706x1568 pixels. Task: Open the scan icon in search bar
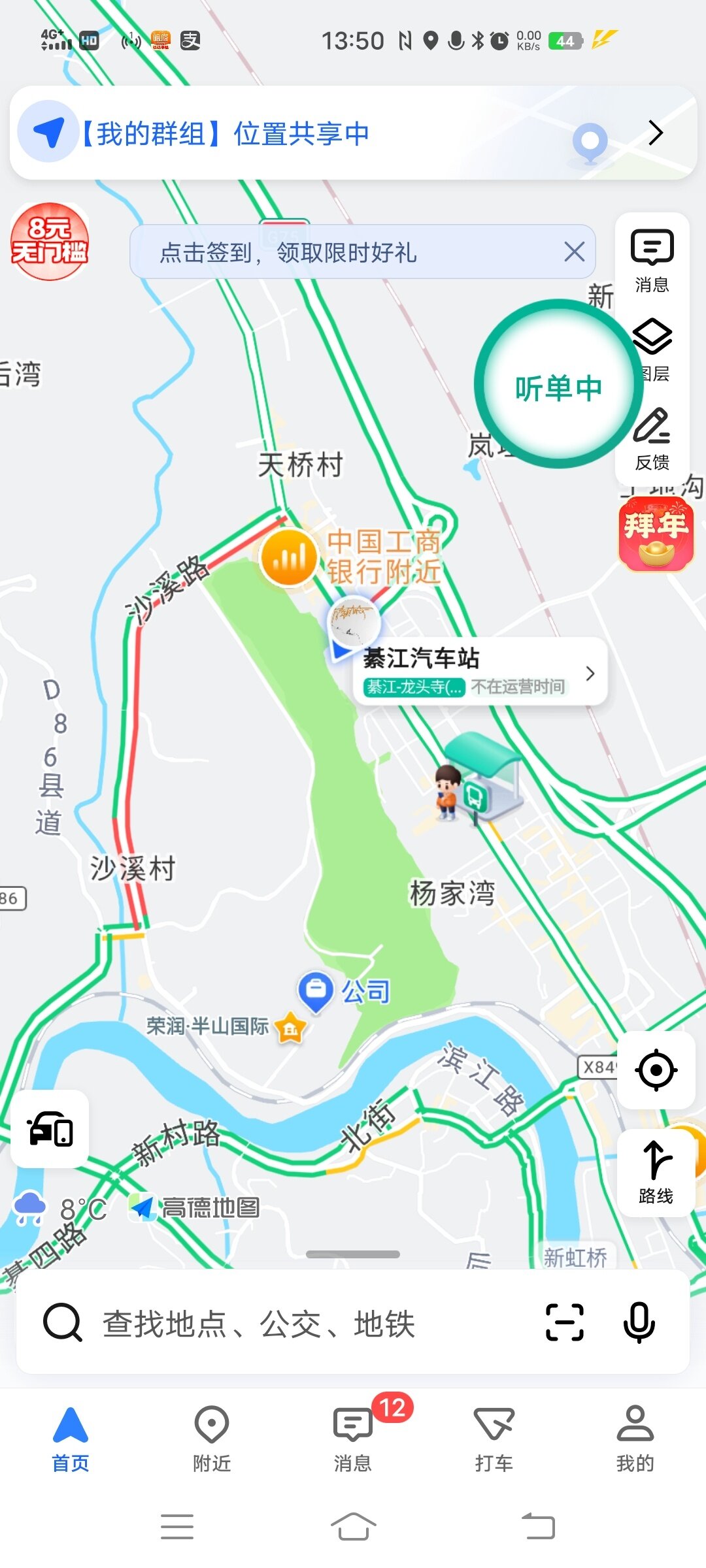[564, 1322]
